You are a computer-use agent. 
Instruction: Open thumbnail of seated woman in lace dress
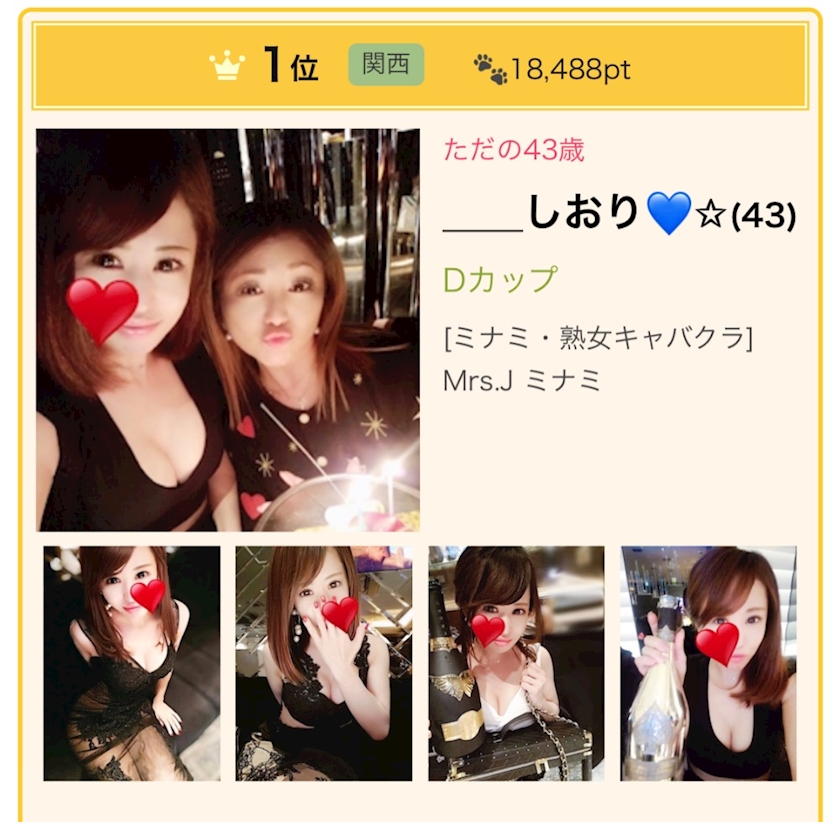point(132,663)
